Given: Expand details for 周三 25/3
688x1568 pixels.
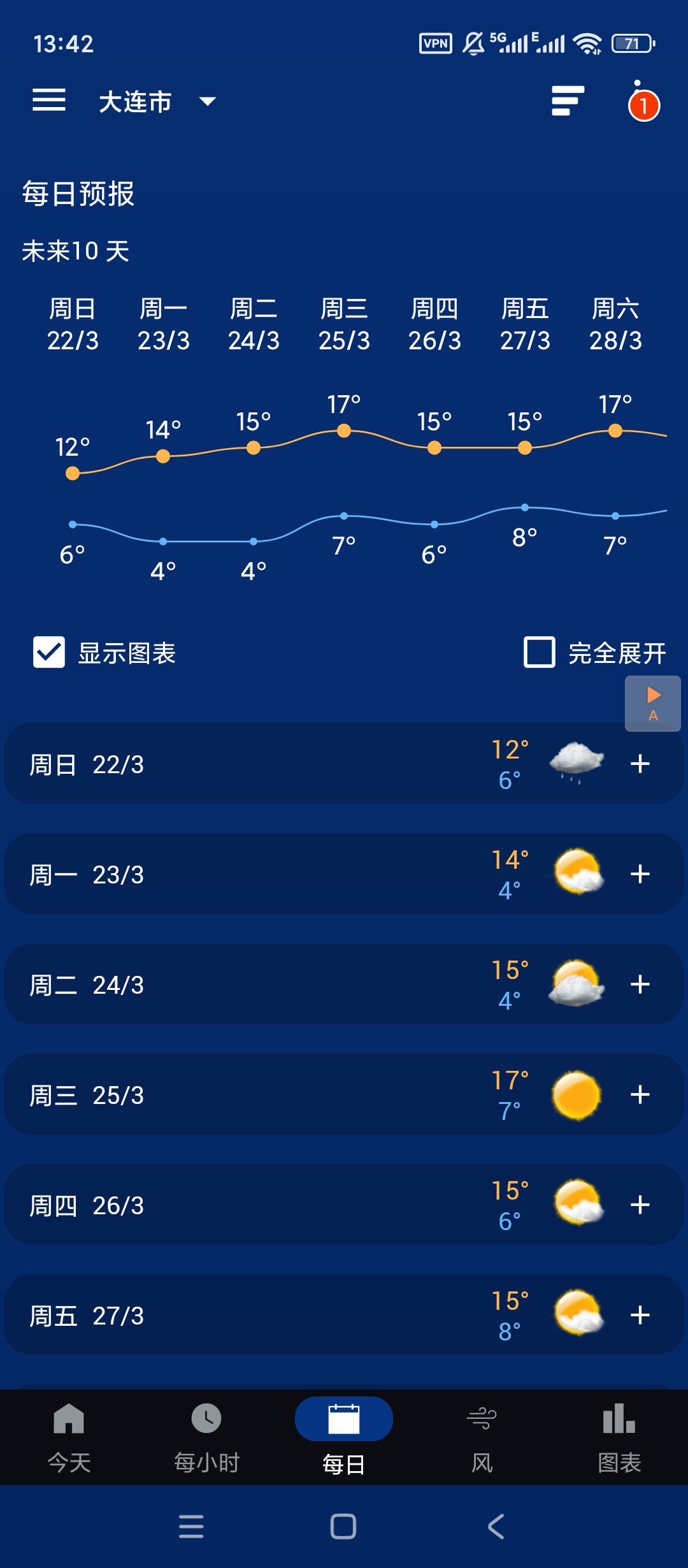Looking at the screenshot, I should [x=640, y=1094].
